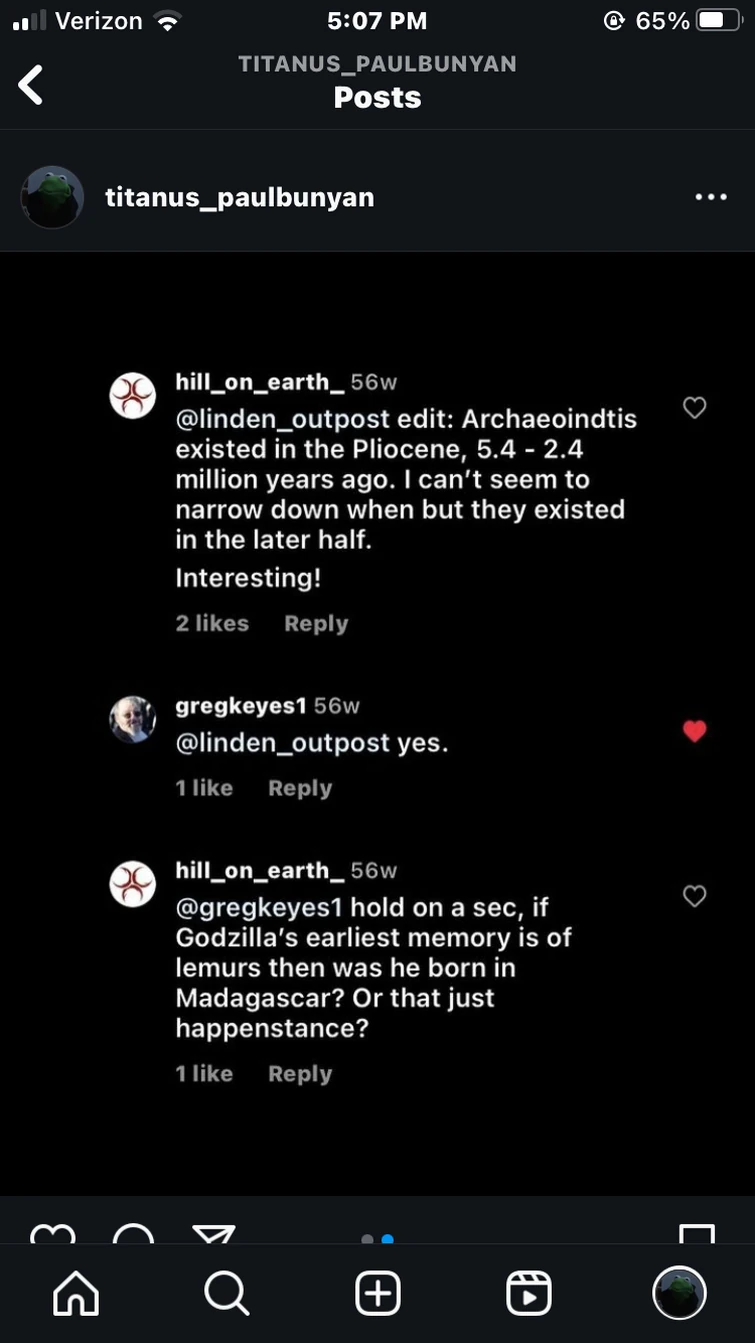Image resolution: width=755 pixels, height=1343 pixels.
Task: Go back from the Posts screen
Action: tap(31, 85)
